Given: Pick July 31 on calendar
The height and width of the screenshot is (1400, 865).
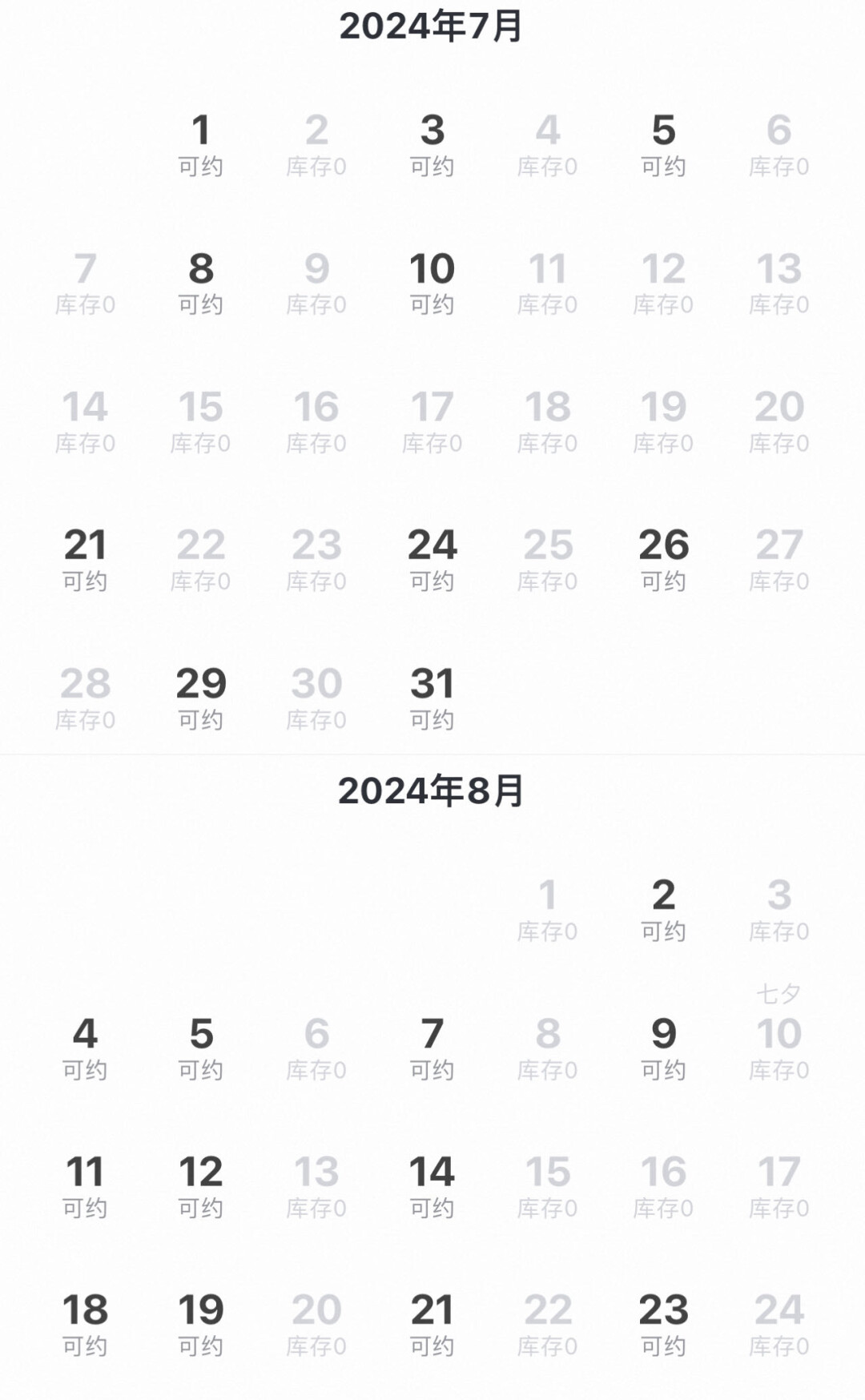Looking at the screenshot, I should coord(432,698).
